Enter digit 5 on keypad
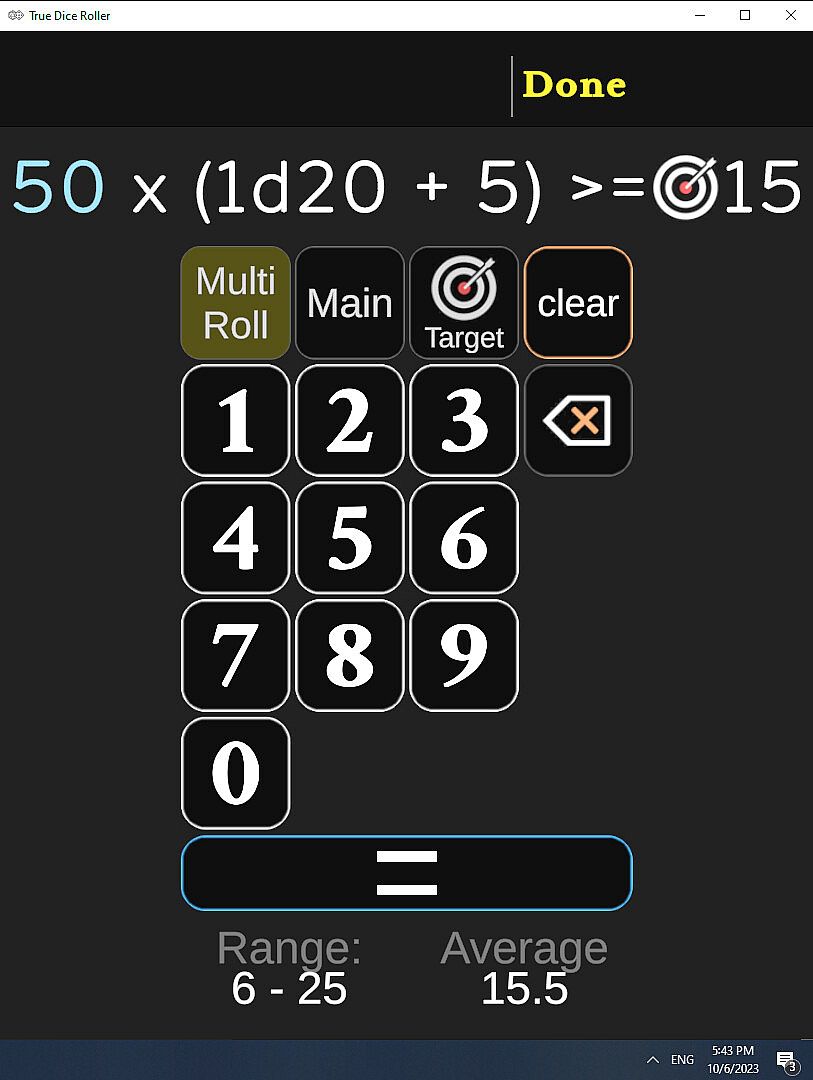 (x=350, y=538)
